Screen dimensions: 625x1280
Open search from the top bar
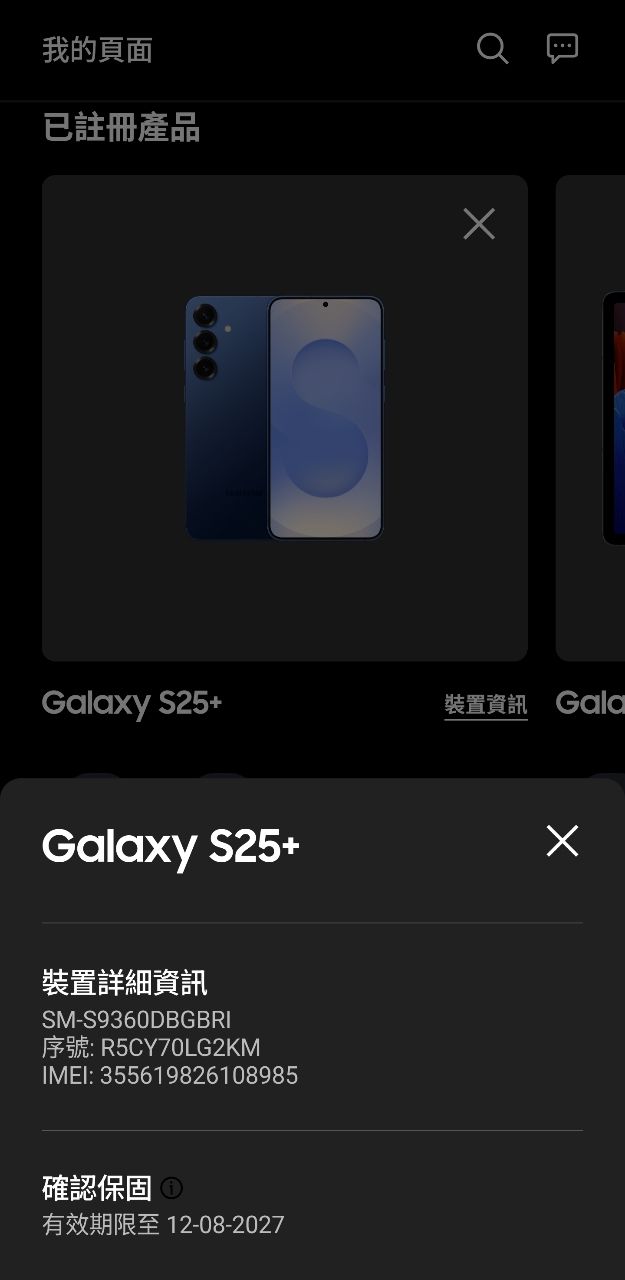[492, 48]
